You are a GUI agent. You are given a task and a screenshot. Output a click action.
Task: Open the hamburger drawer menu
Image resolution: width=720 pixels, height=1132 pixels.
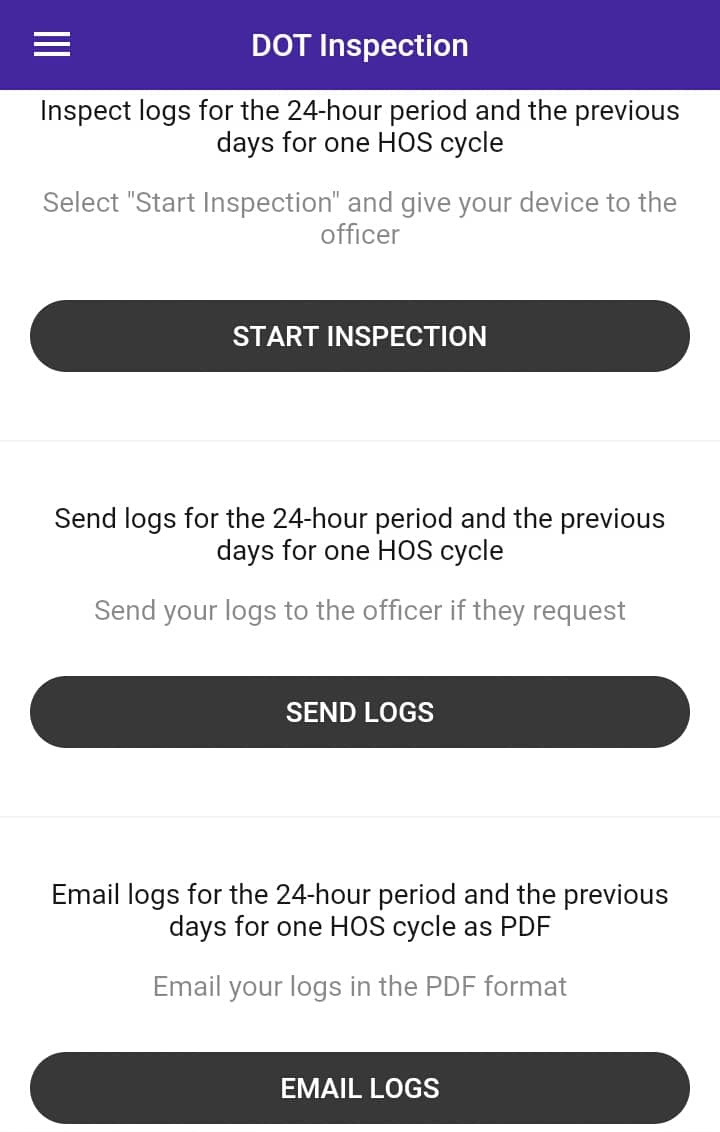coord(52,45)
